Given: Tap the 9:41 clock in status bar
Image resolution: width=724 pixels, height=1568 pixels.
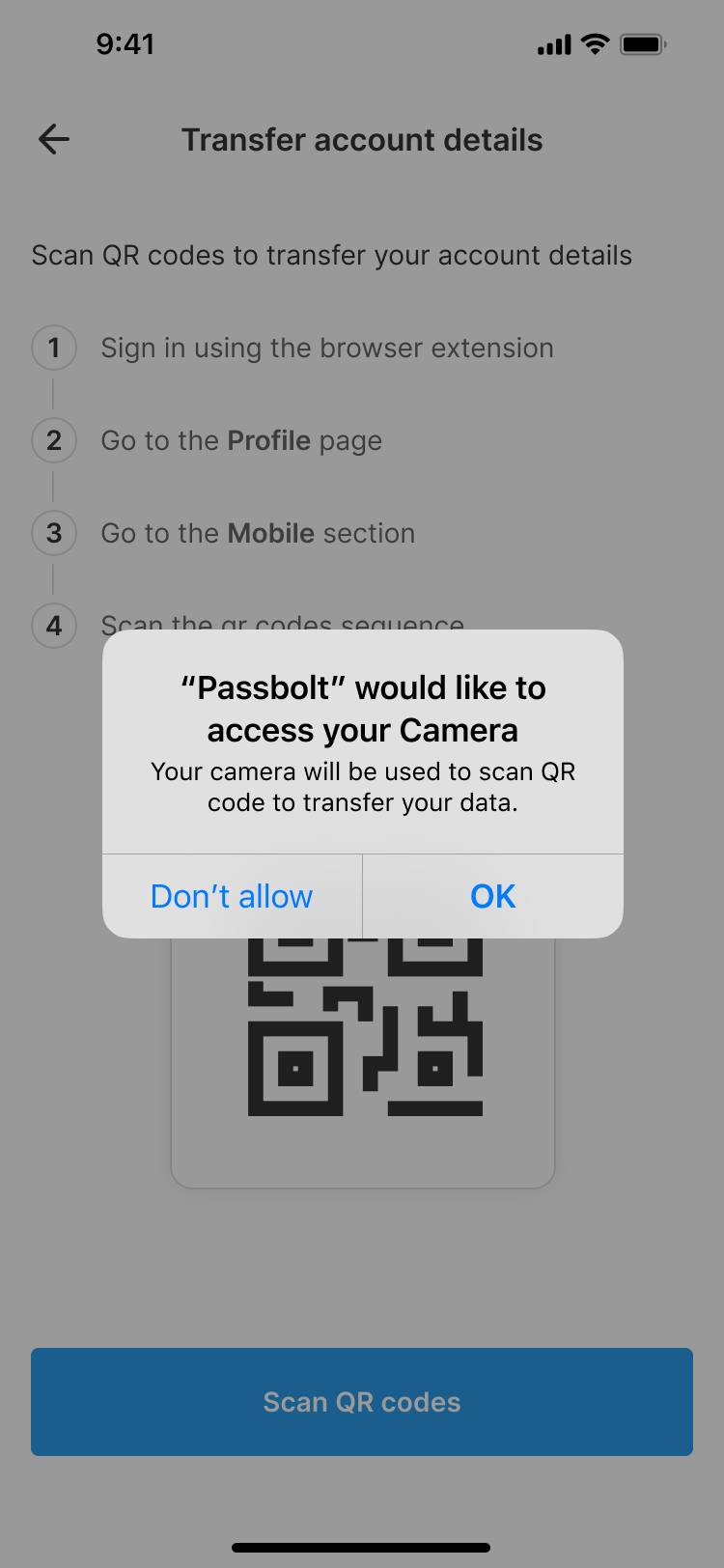Looking at the screenshot, I should pyautogui.click(x=125, y=43).
